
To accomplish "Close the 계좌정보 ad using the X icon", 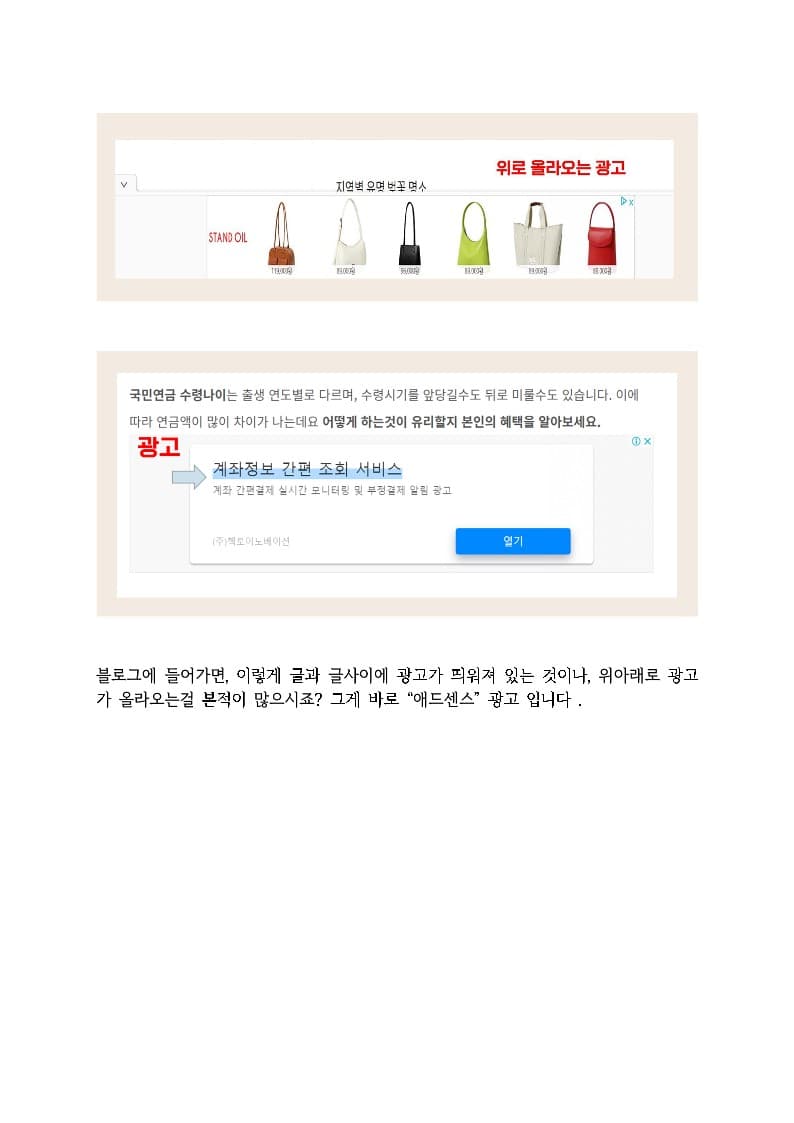I will (x=647, y=441).
